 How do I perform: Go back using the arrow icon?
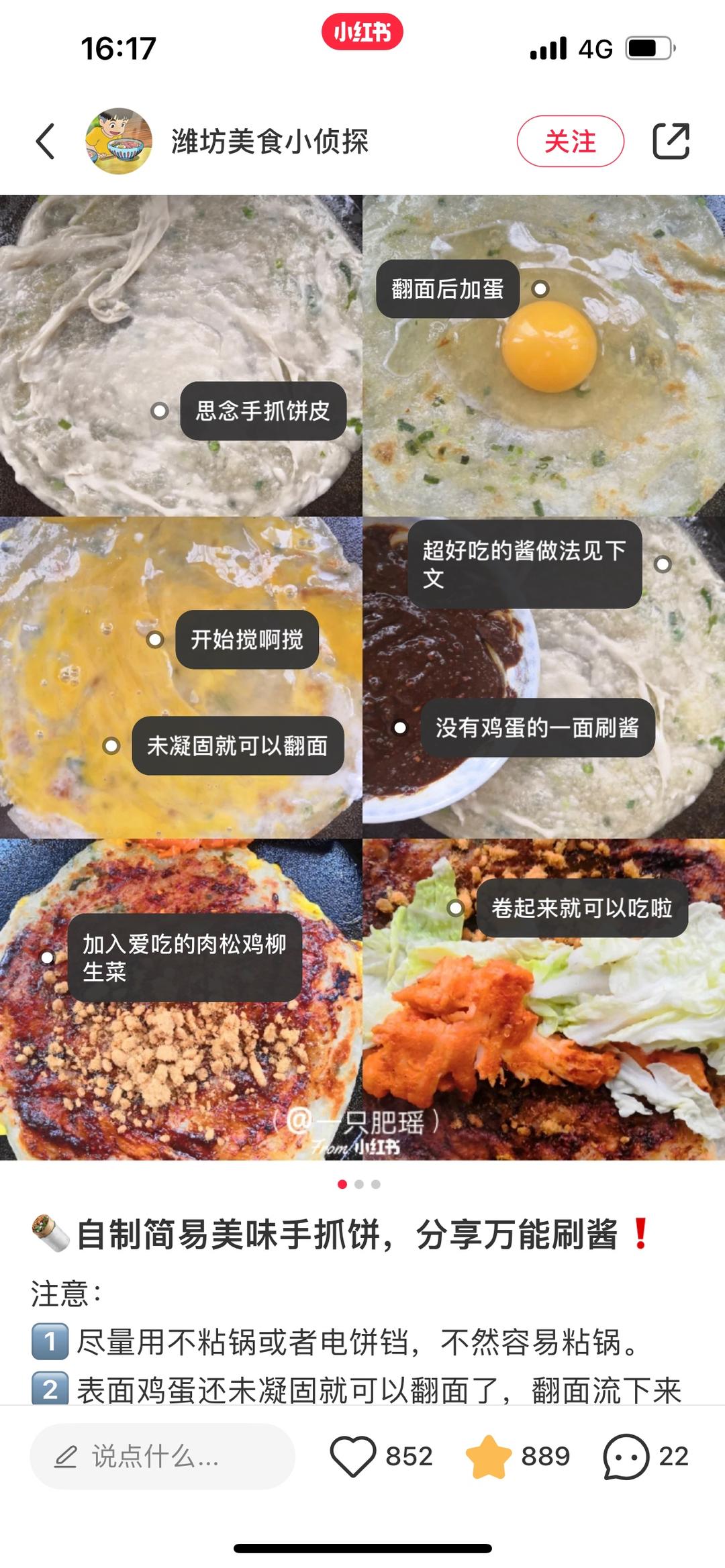[45, 142]
